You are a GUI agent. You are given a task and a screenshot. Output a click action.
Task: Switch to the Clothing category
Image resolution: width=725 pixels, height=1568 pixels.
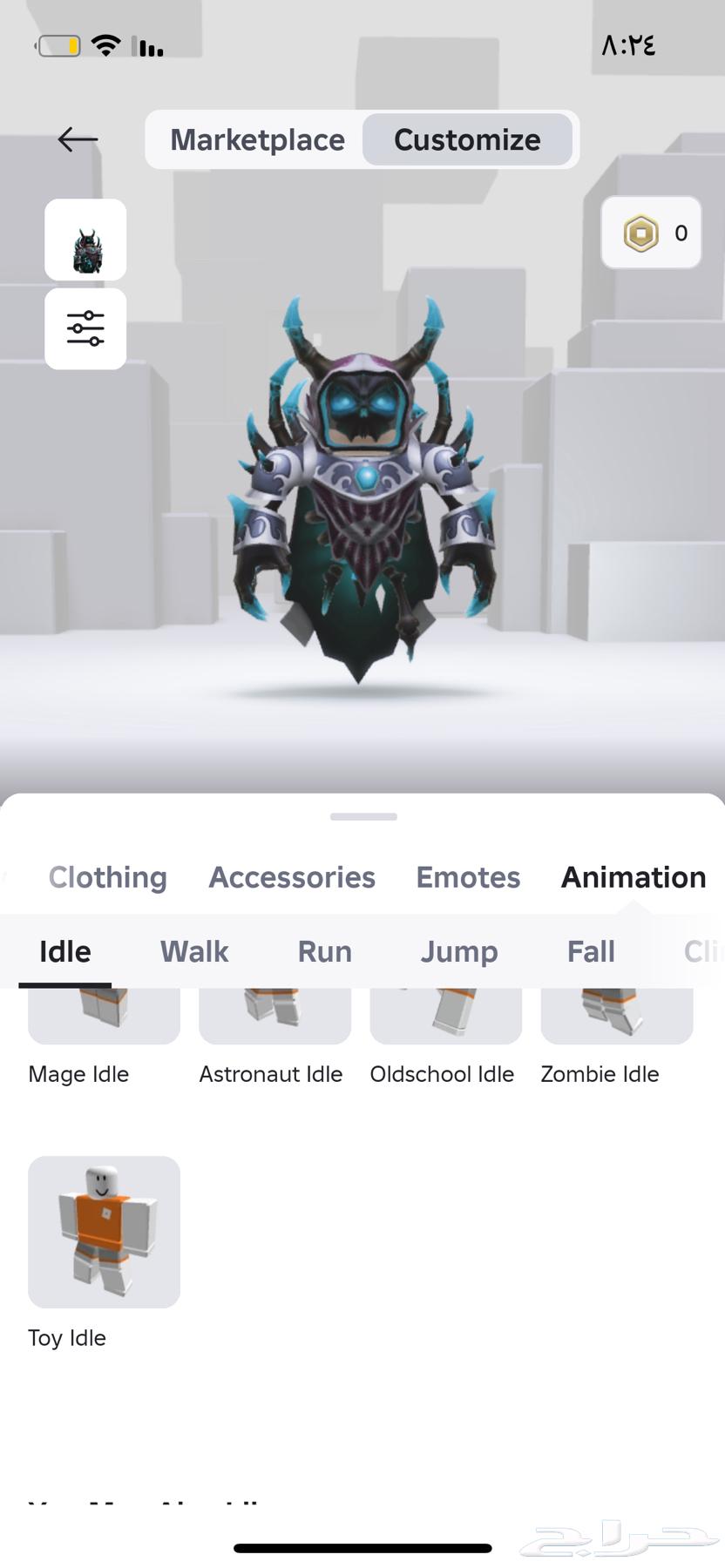pyautogui.click(x=107, y=877)
